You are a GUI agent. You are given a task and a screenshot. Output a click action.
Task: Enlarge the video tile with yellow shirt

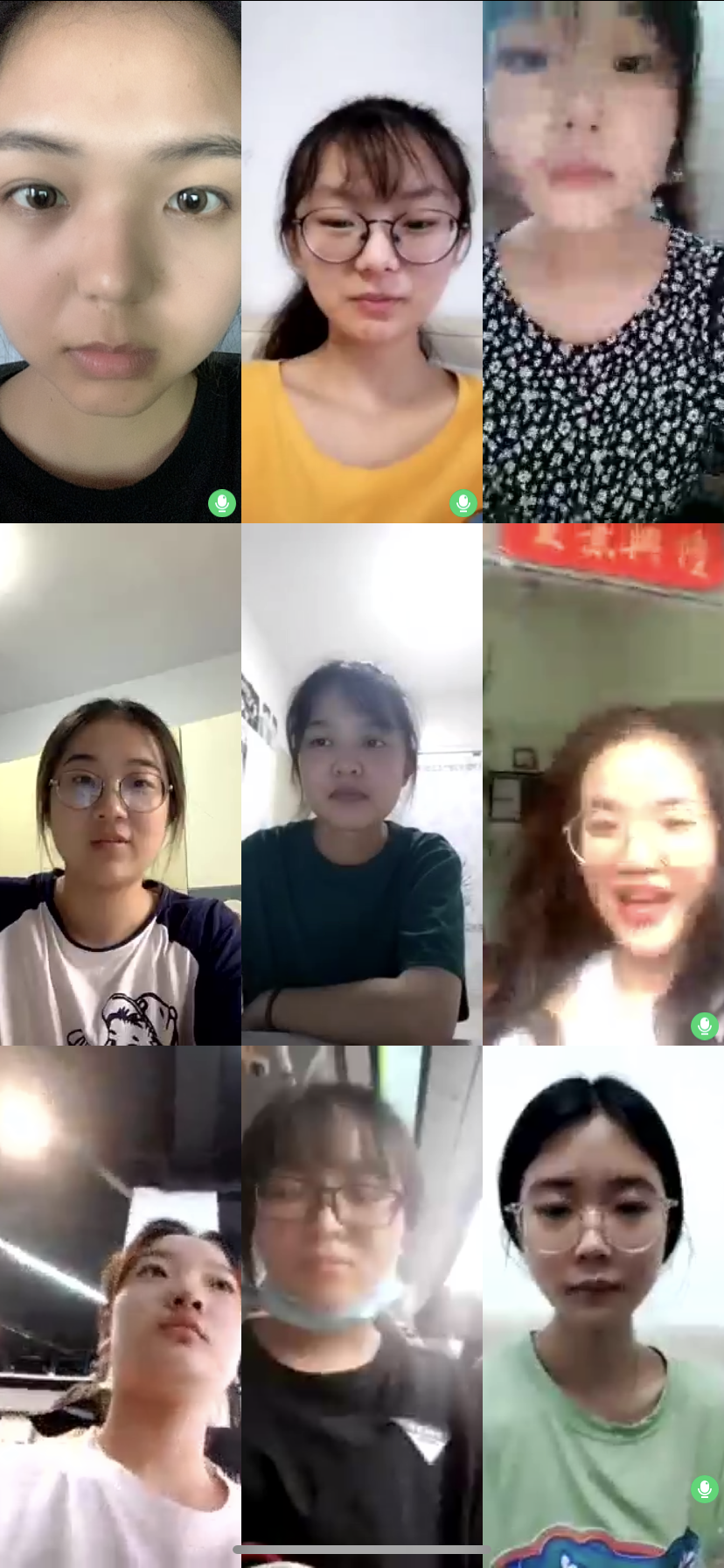tap(361, 262)
